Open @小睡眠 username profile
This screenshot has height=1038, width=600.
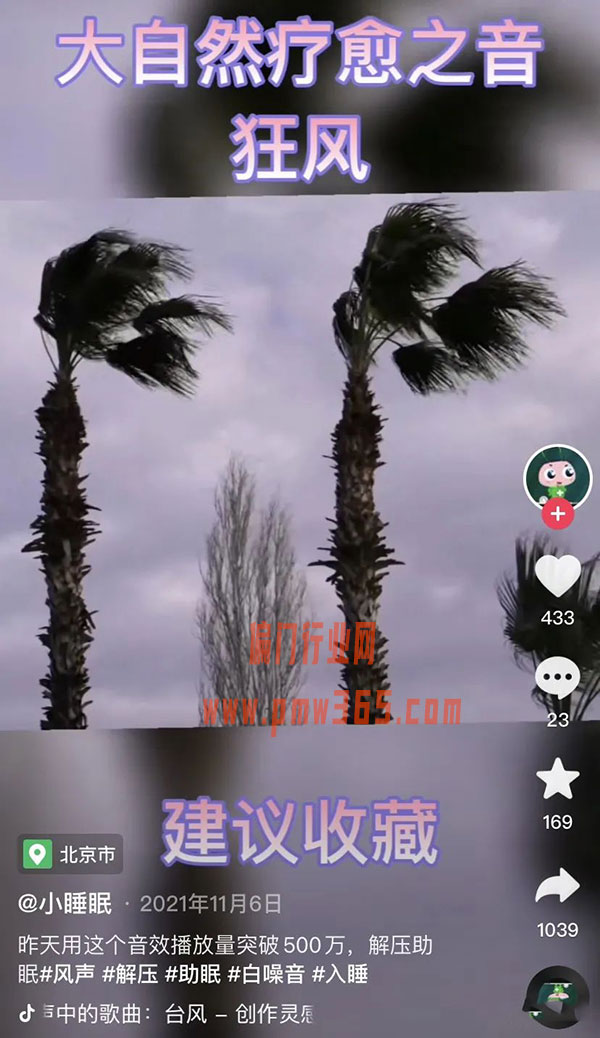tap(65, 904)
